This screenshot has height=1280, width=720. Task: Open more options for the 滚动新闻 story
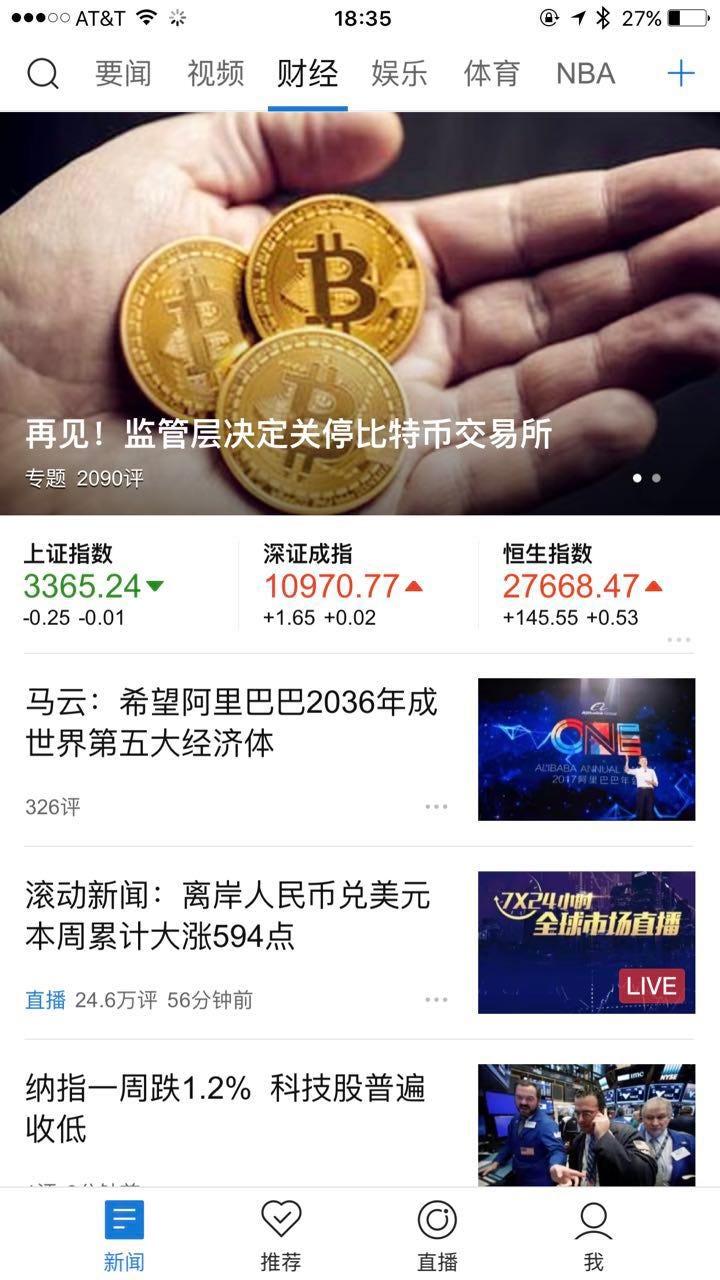(436, 999)
